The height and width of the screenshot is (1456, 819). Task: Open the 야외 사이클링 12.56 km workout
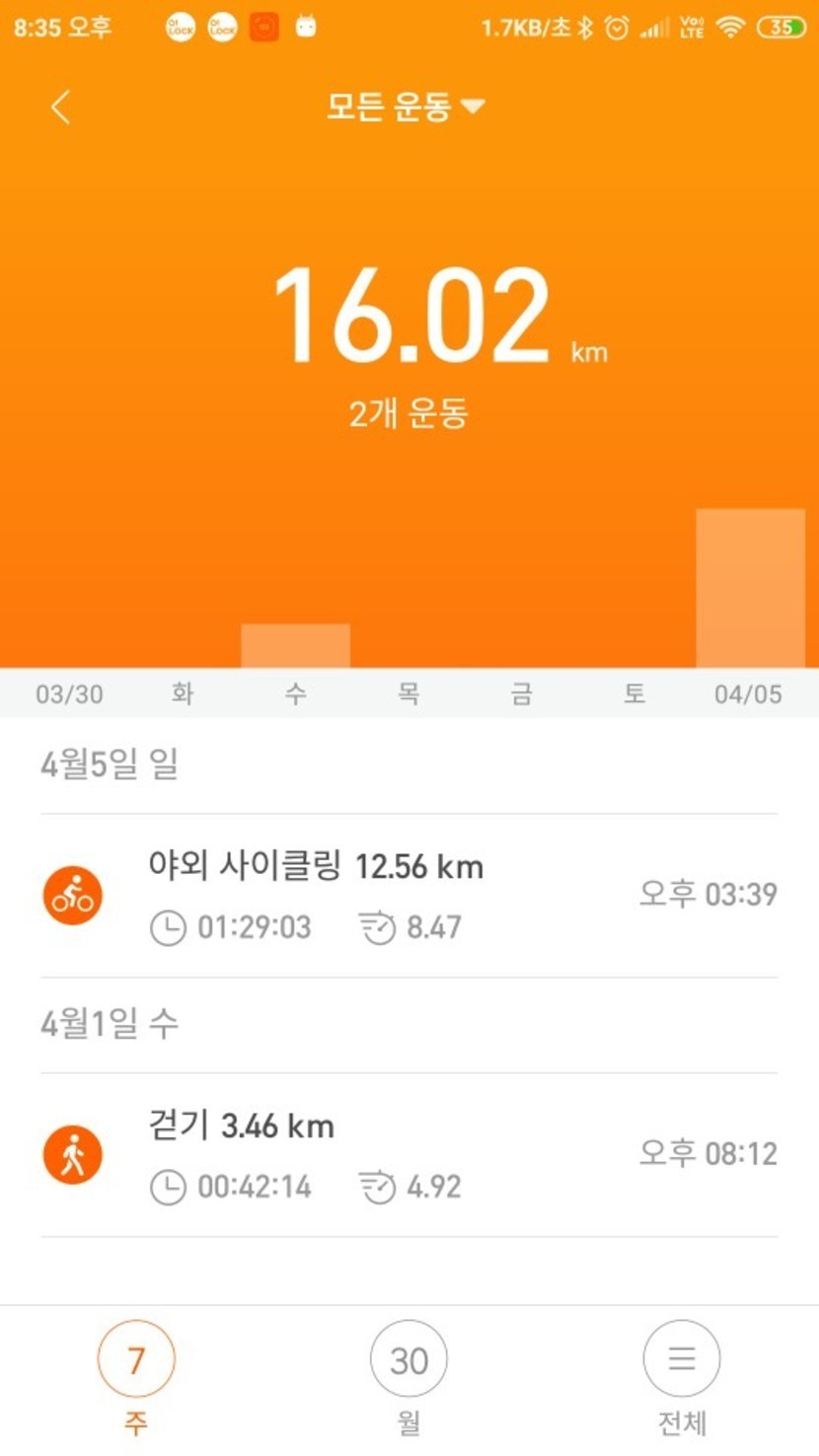click(x=409, y=896)
